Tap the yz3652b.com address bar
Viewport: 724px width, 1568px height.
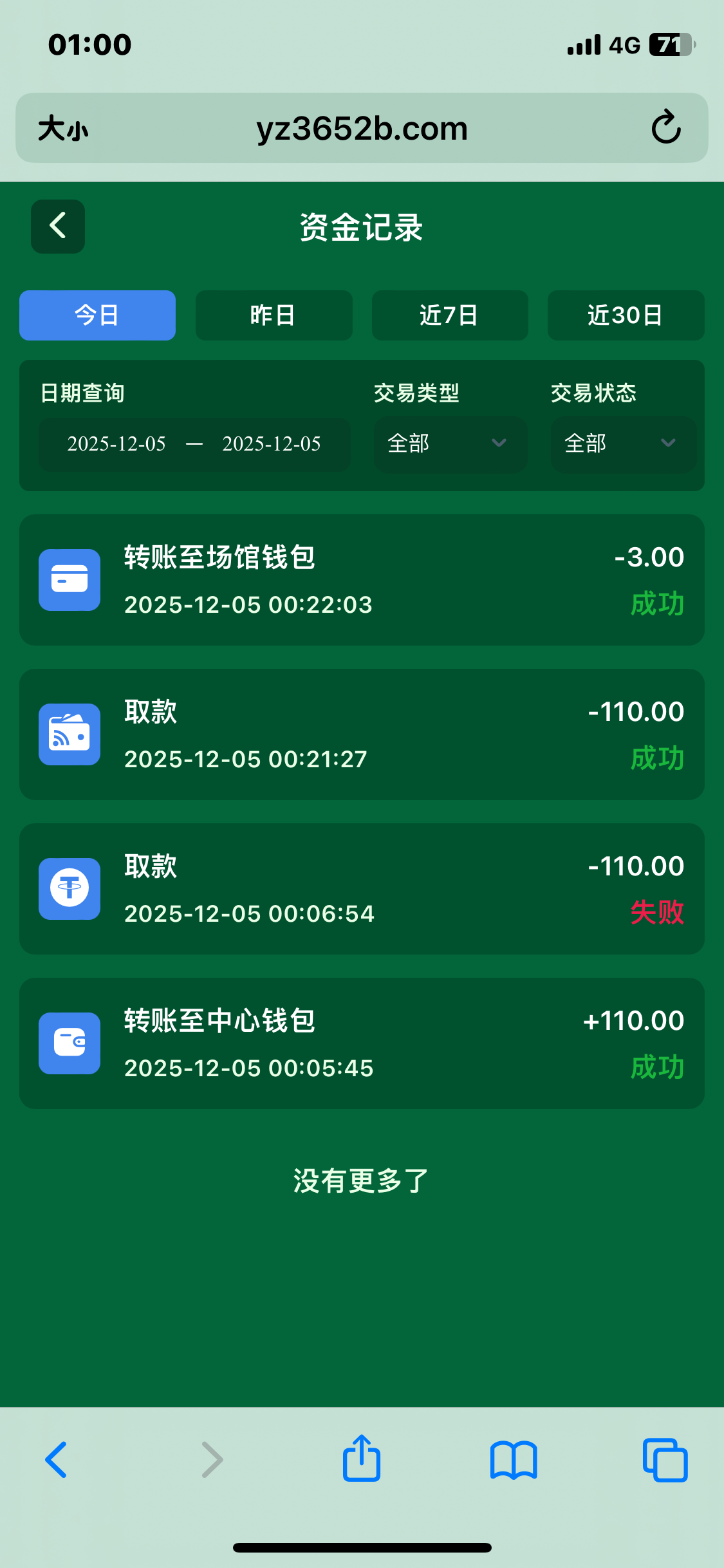(x=362, y=128)
